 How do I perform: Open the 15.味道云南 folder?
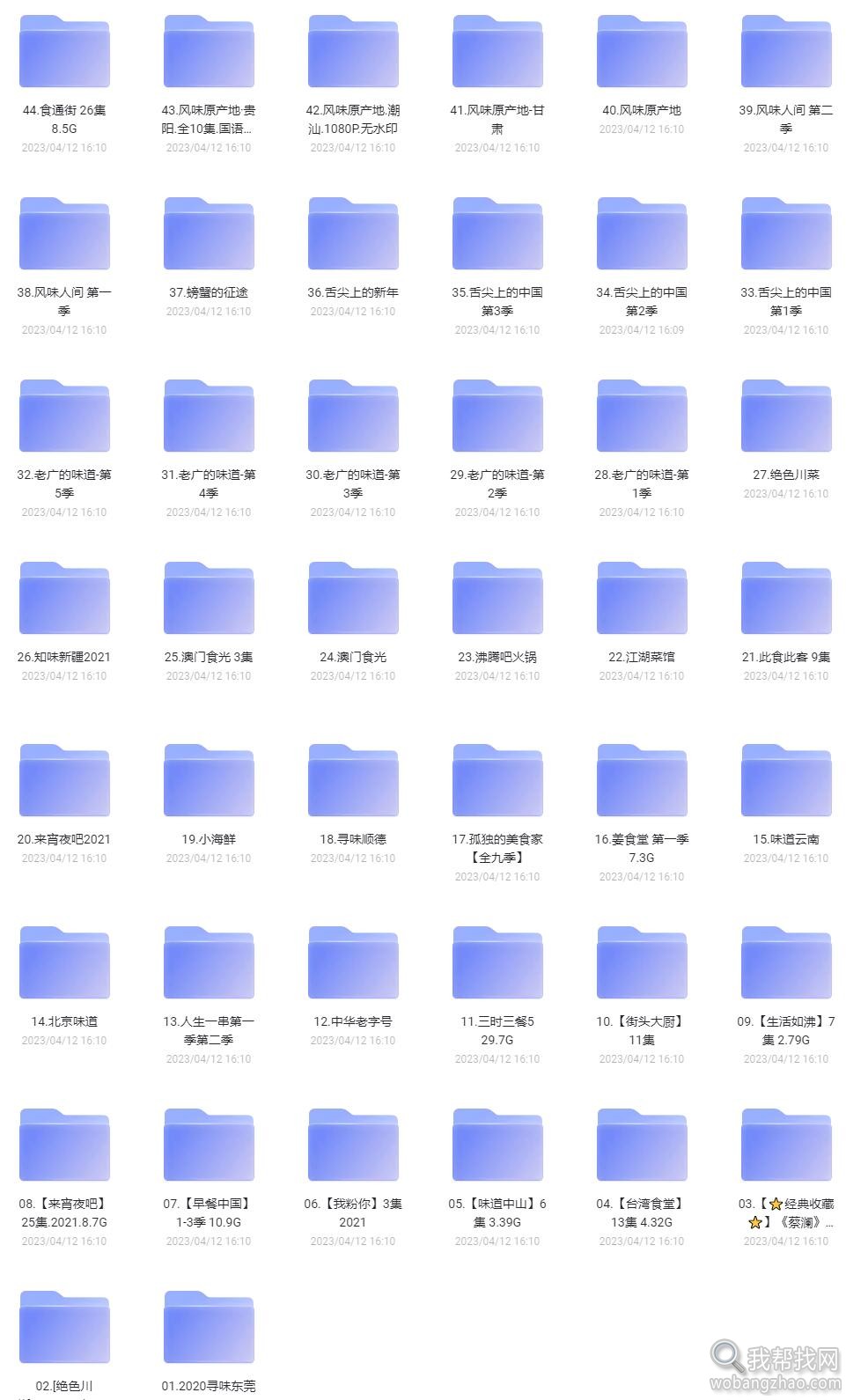(x=786, y=782)
